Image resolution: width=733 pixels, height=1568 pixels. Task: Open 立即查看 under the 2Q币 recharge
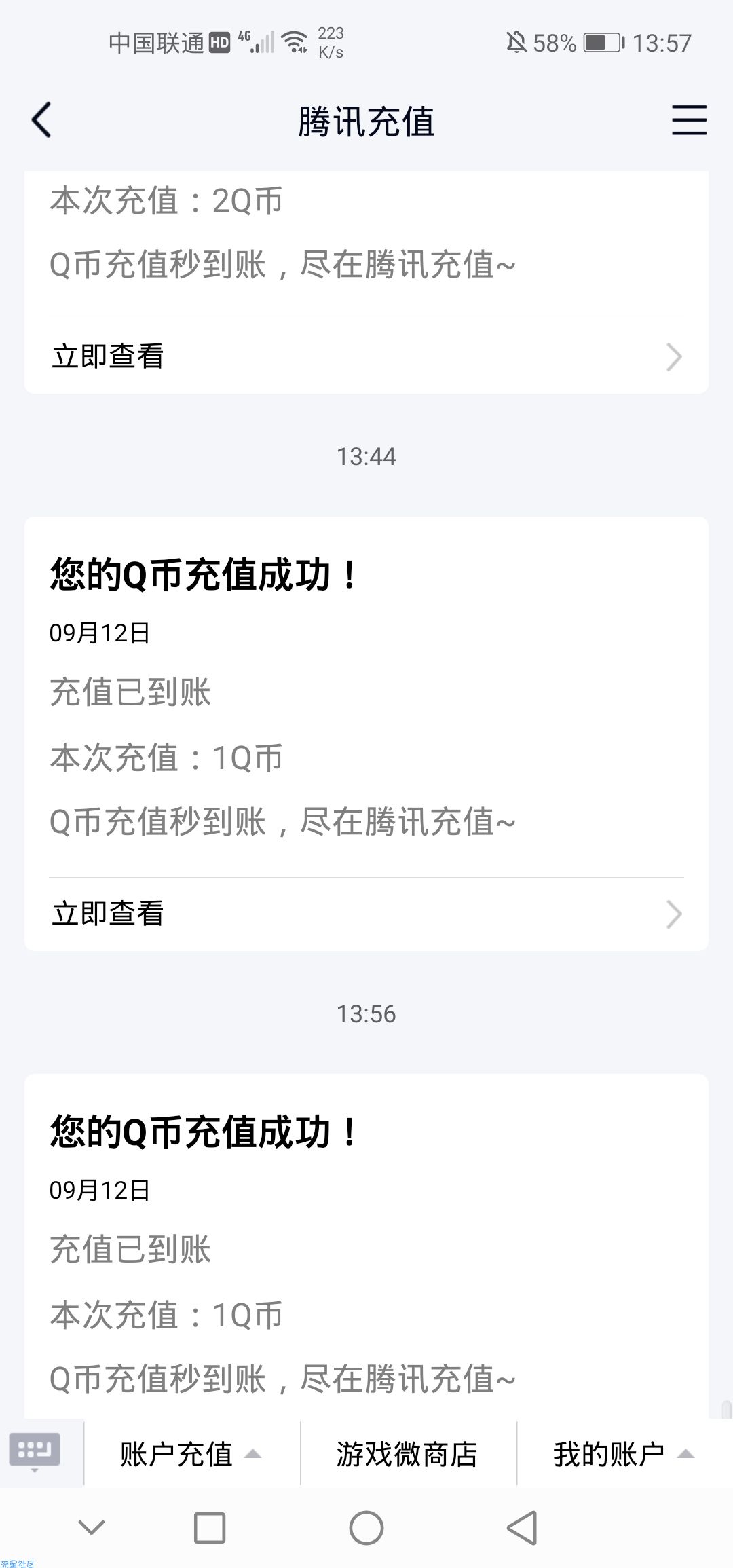pos(366,356)
